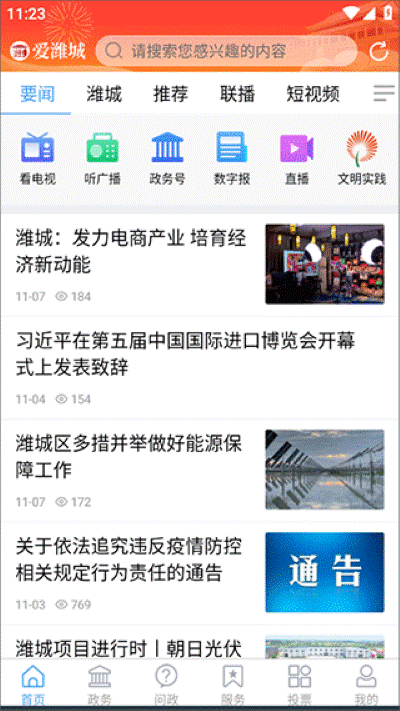Viewport: 400px width, 711px height.
Task: Refresh the page with the reload icon
Action: tap(378, 51)
